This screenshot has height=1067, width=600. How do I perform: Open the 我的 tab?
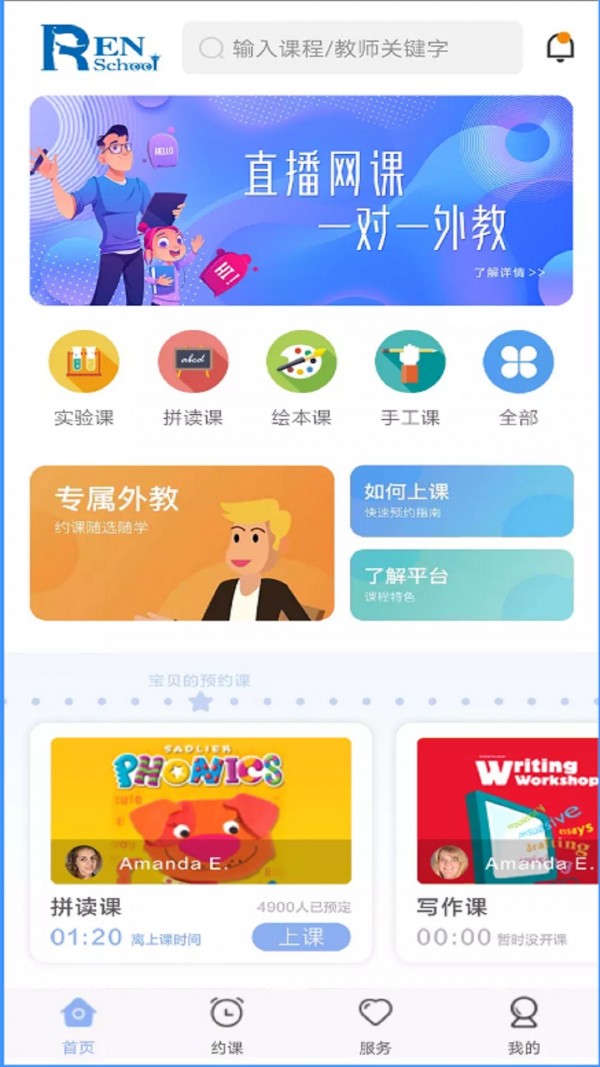click(x=523, y=1026)
